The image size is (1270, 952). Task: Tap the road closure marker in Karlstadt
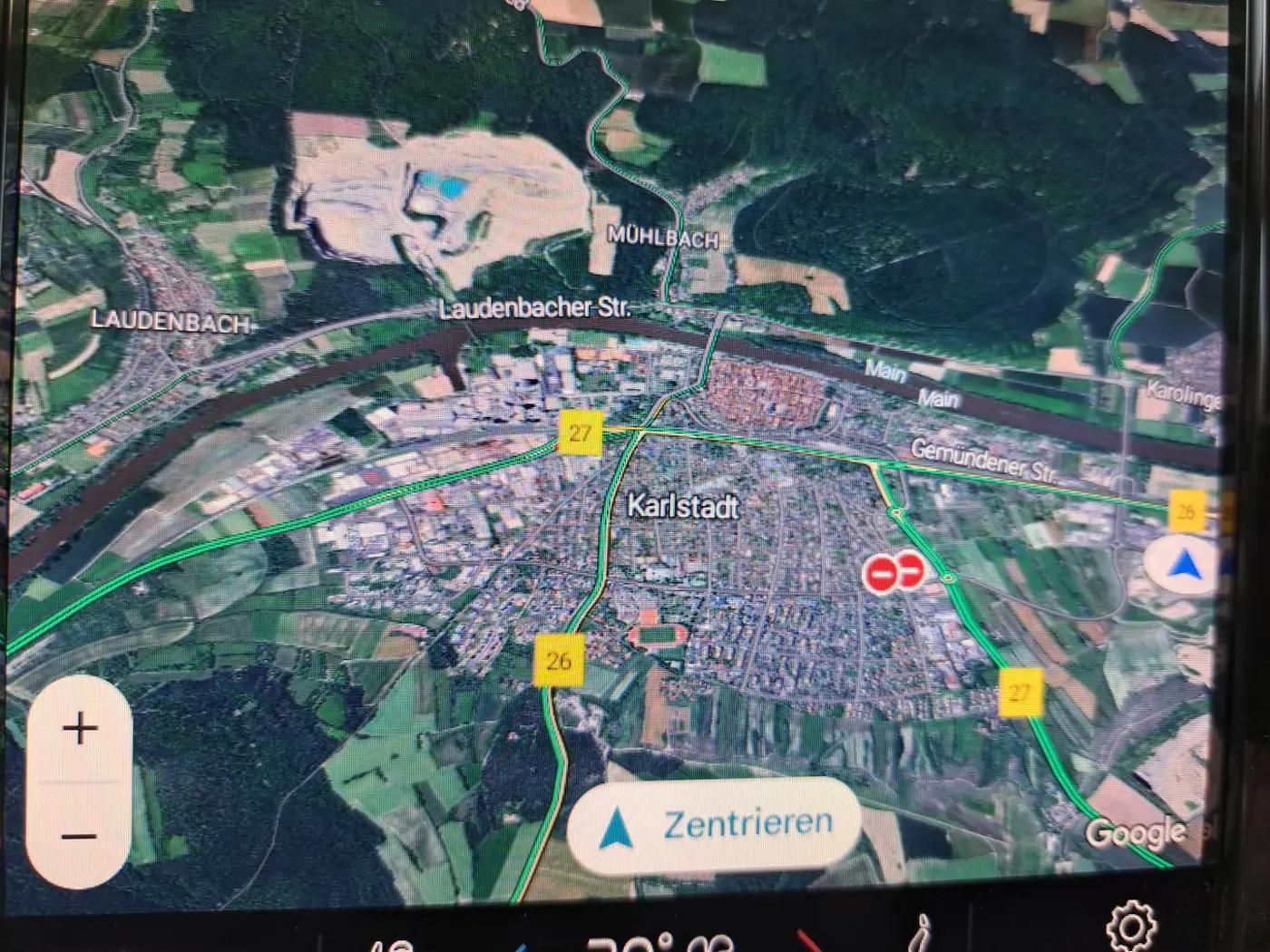point(893,573)
